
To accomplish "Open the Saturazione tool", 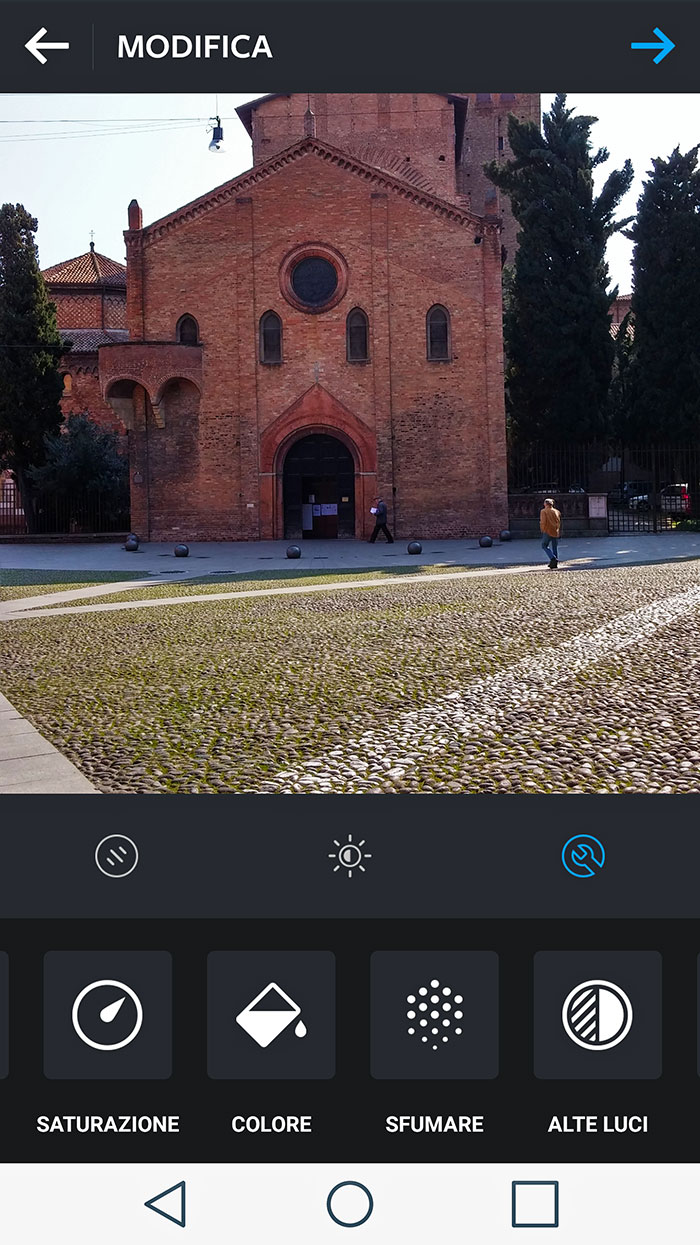I will 107,1015.
